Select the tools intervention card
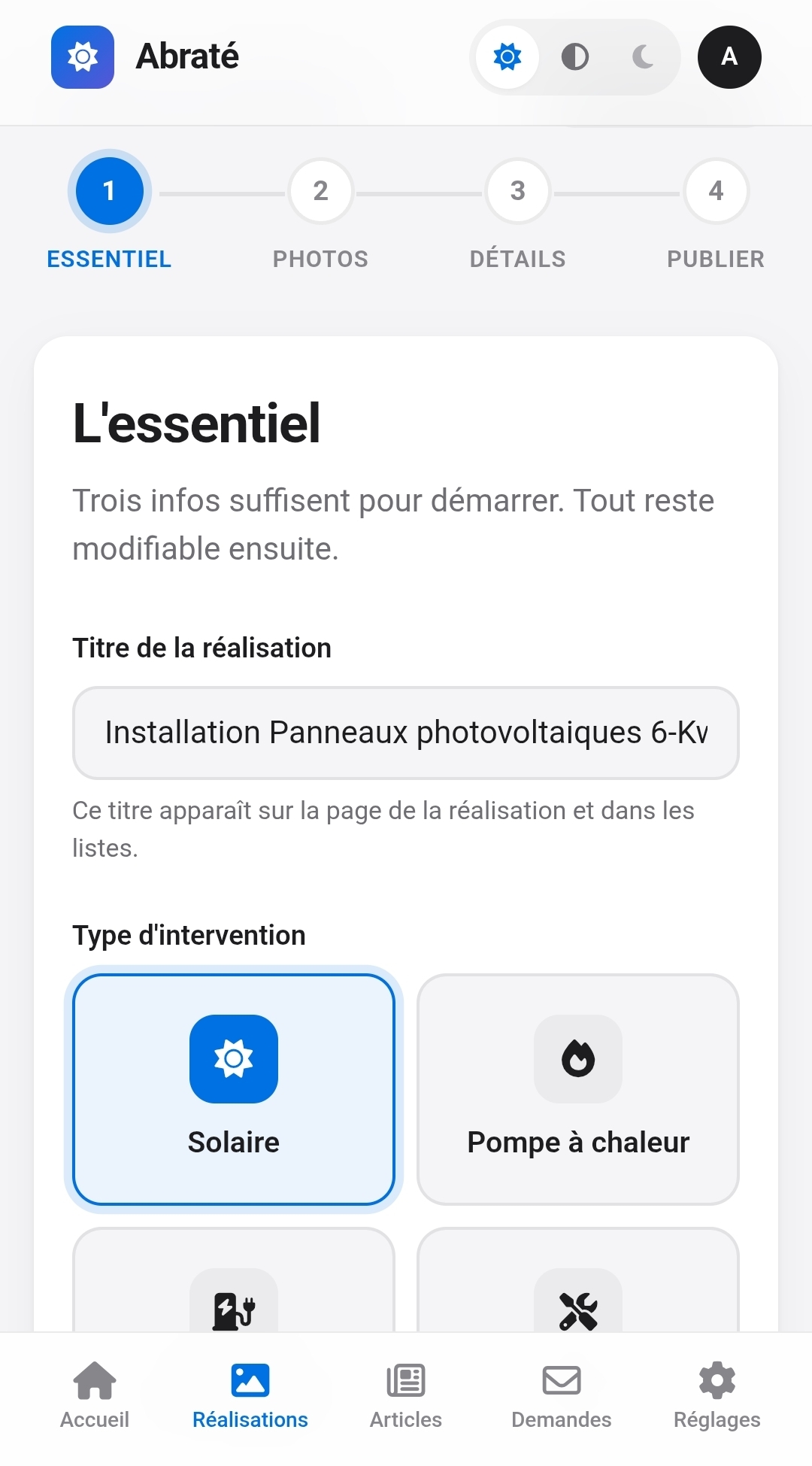 578,1280
